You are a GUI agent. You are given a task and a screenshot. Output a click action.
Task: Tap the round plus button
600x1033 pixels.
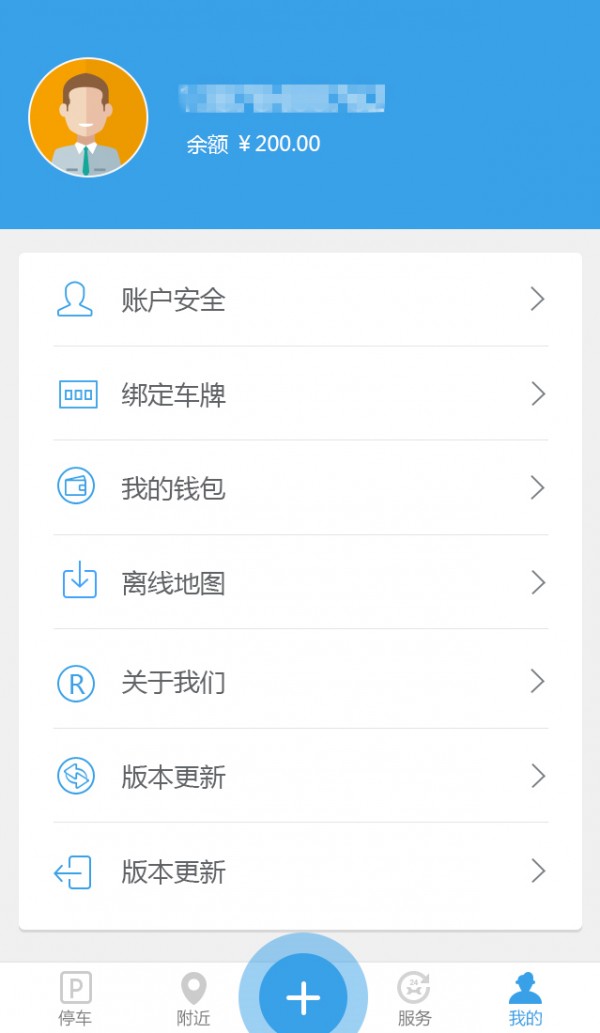point(303,997)
